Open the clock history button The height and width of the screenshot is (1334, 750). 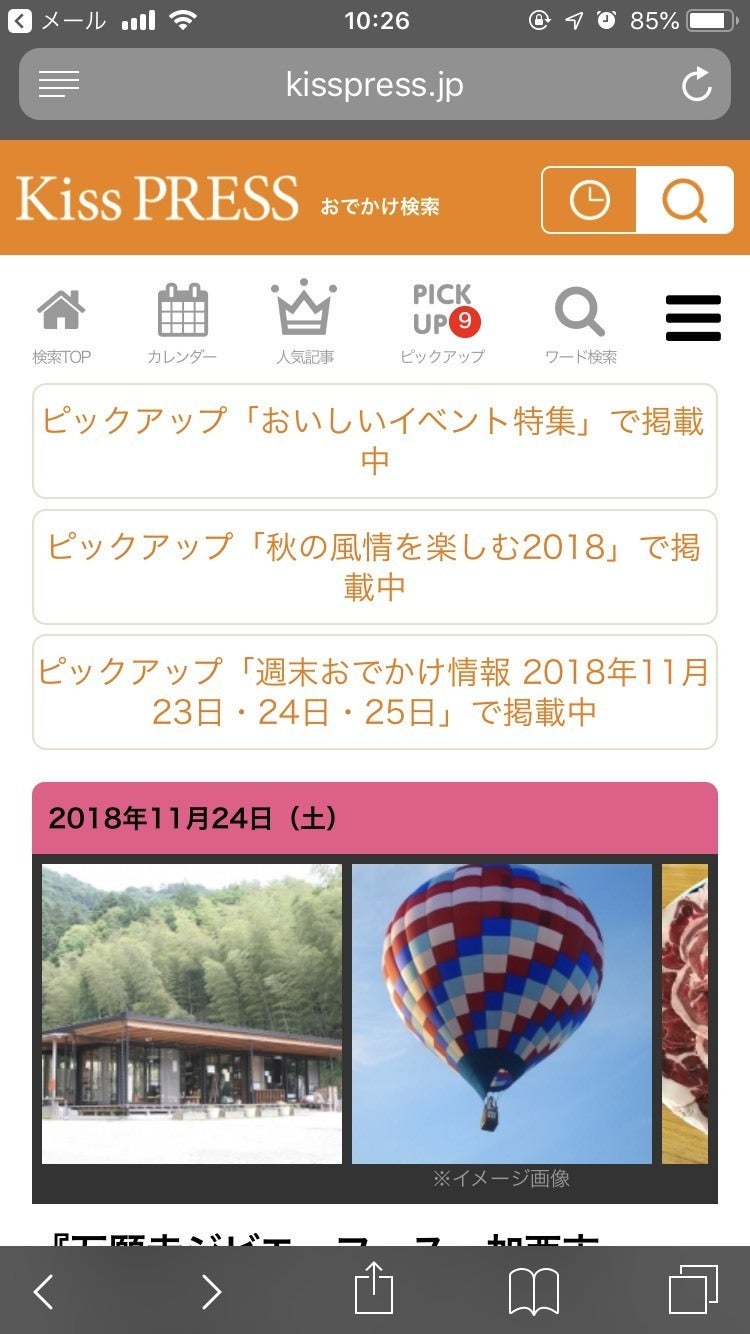pos(590,200)
